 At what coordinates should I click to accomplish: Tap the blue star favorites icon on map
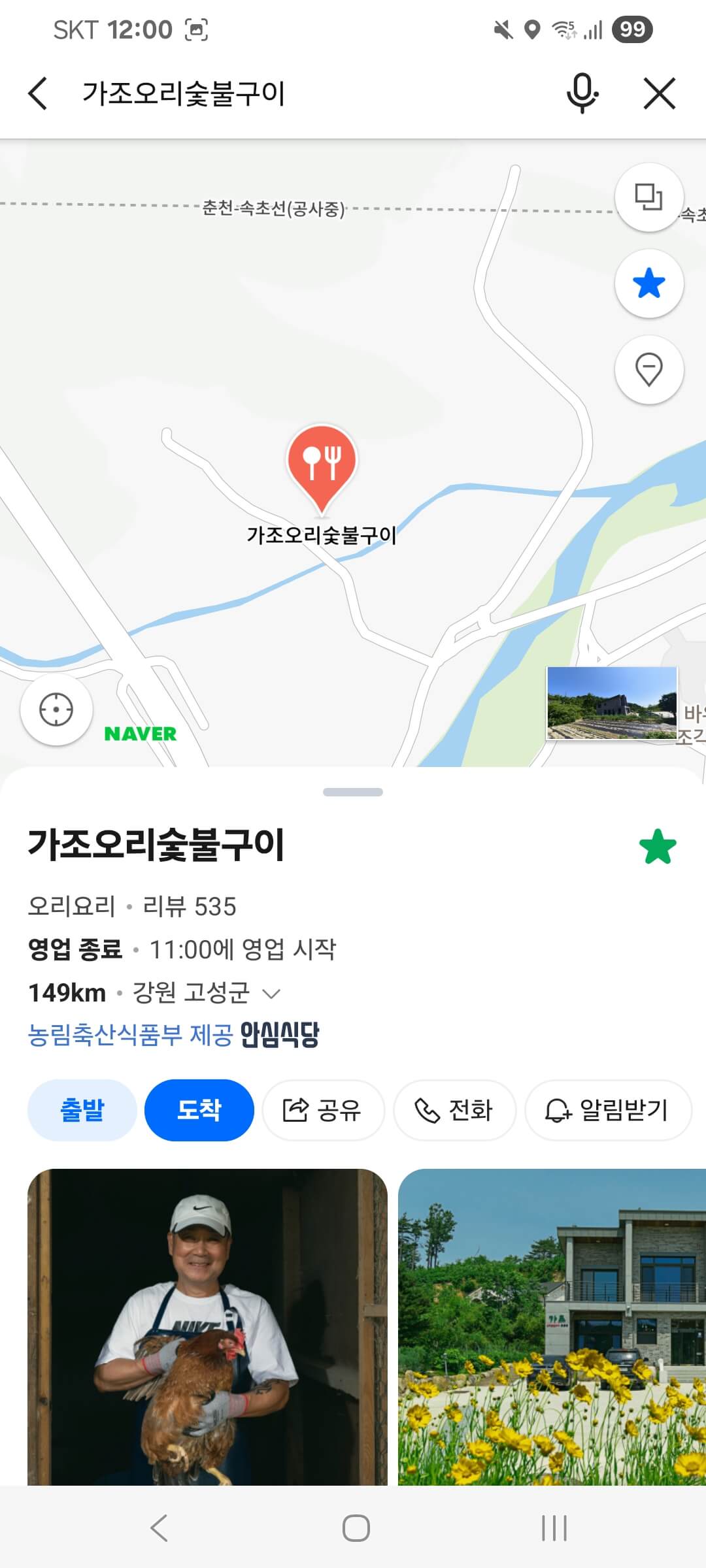tap(648, 282)
